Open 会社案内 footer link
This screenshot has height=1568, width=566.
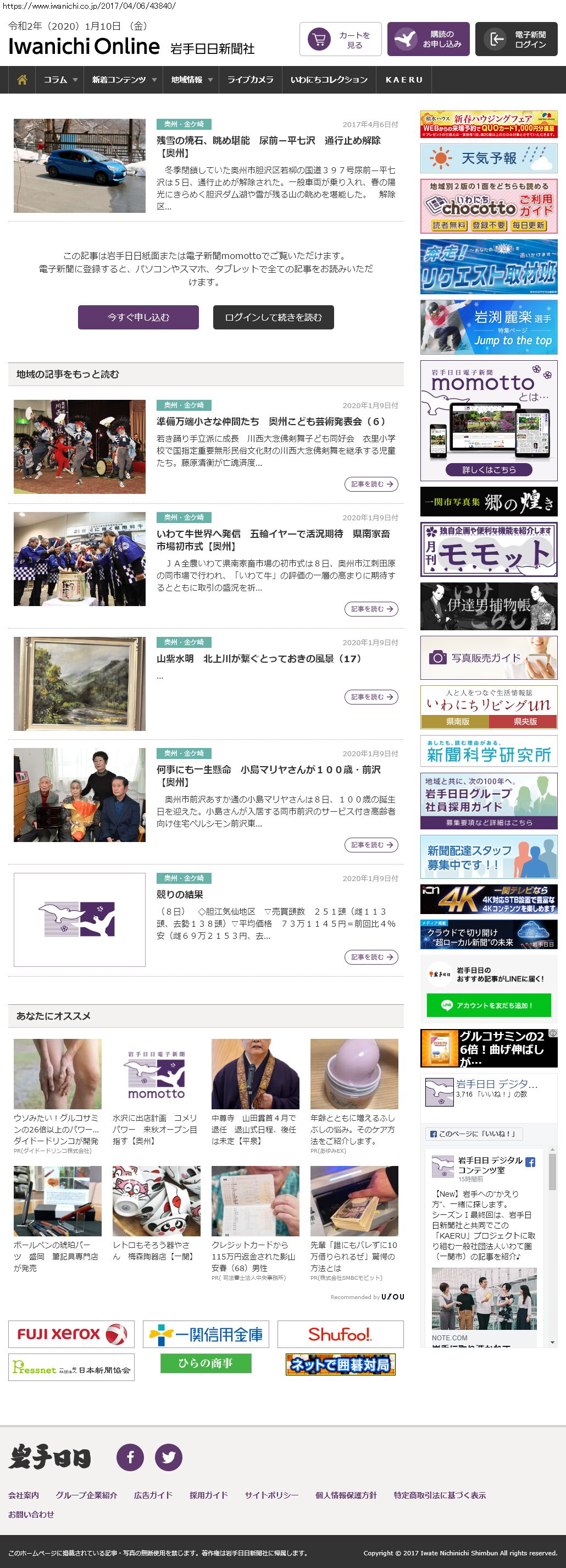24,1495
